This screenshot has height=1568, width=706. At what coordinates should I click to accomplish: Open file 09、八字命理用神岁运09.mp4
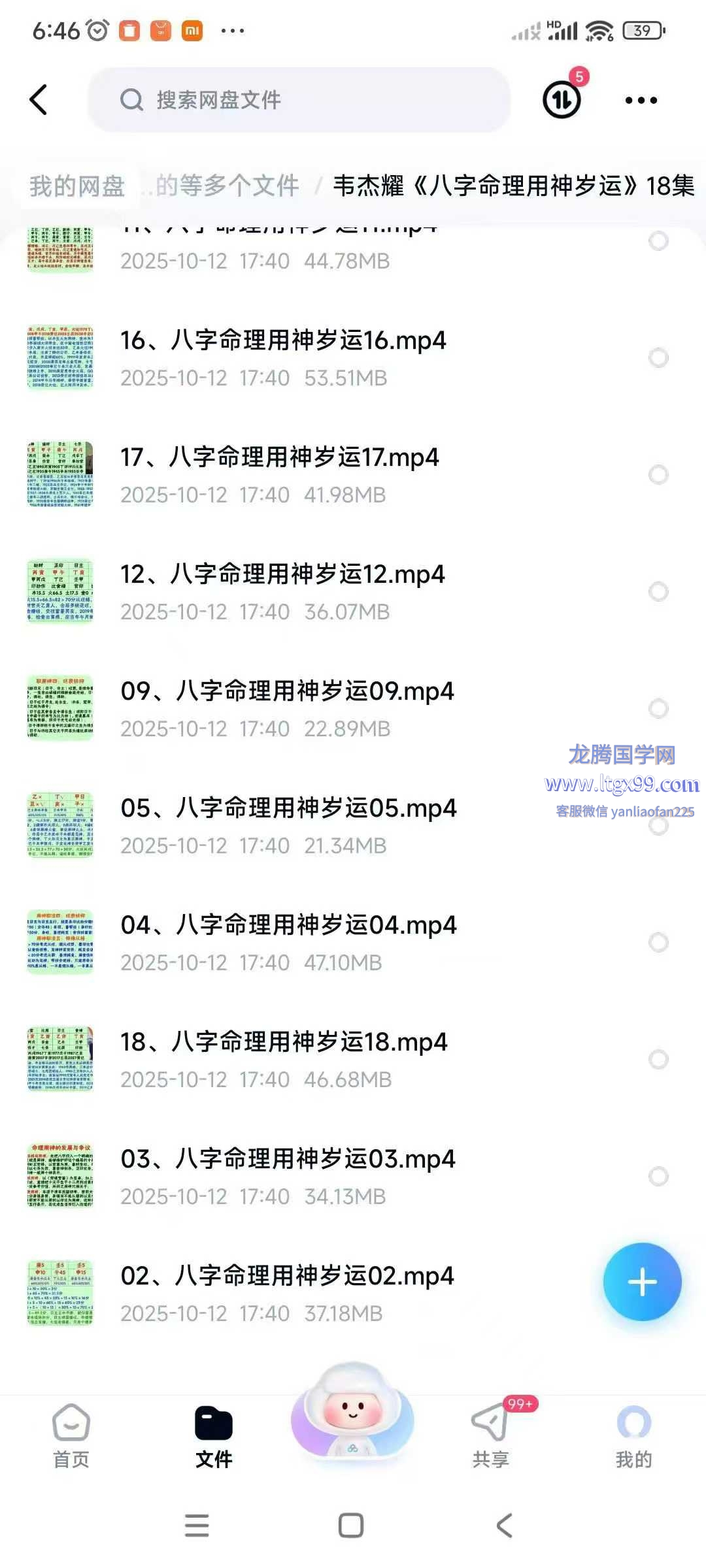[287, 708]
